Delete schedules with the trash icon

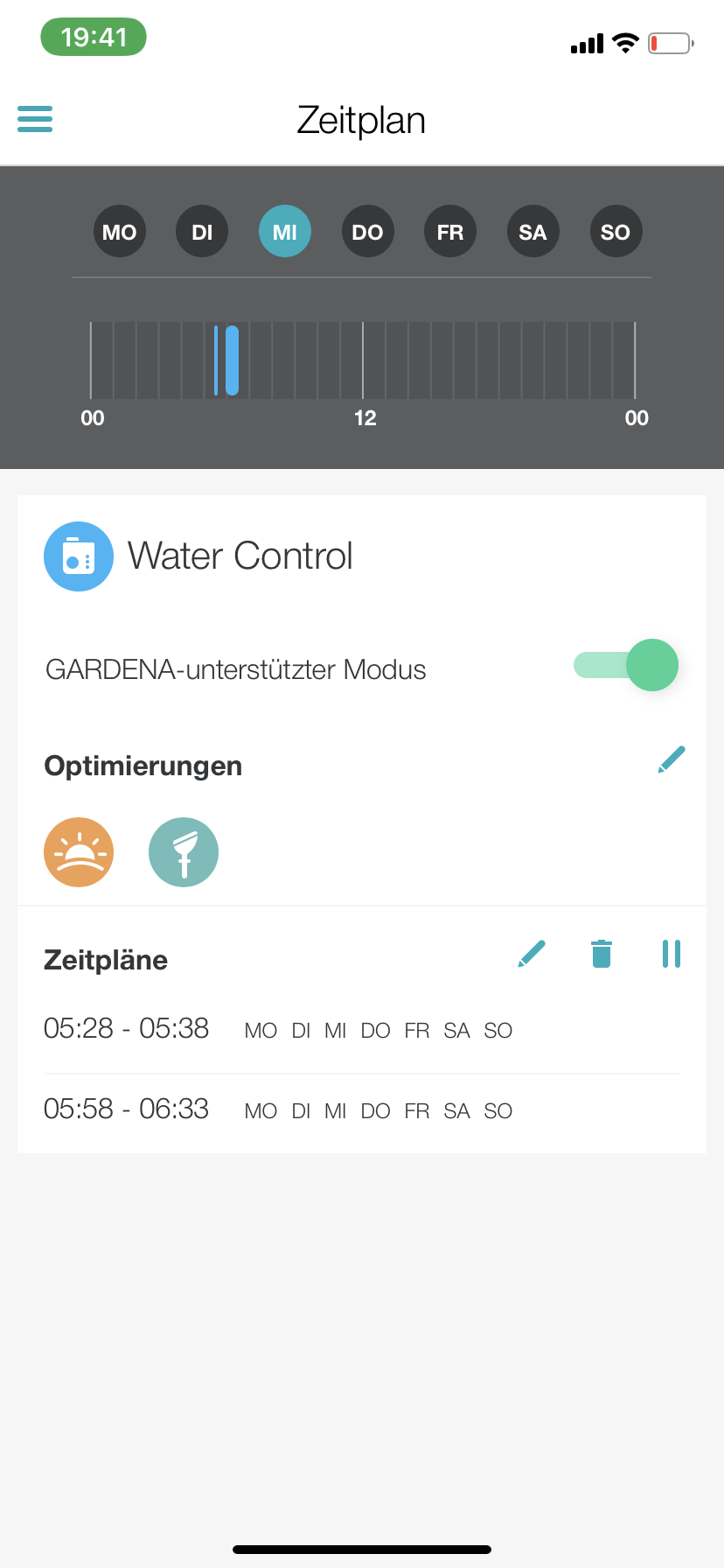(x=602, y=954)
